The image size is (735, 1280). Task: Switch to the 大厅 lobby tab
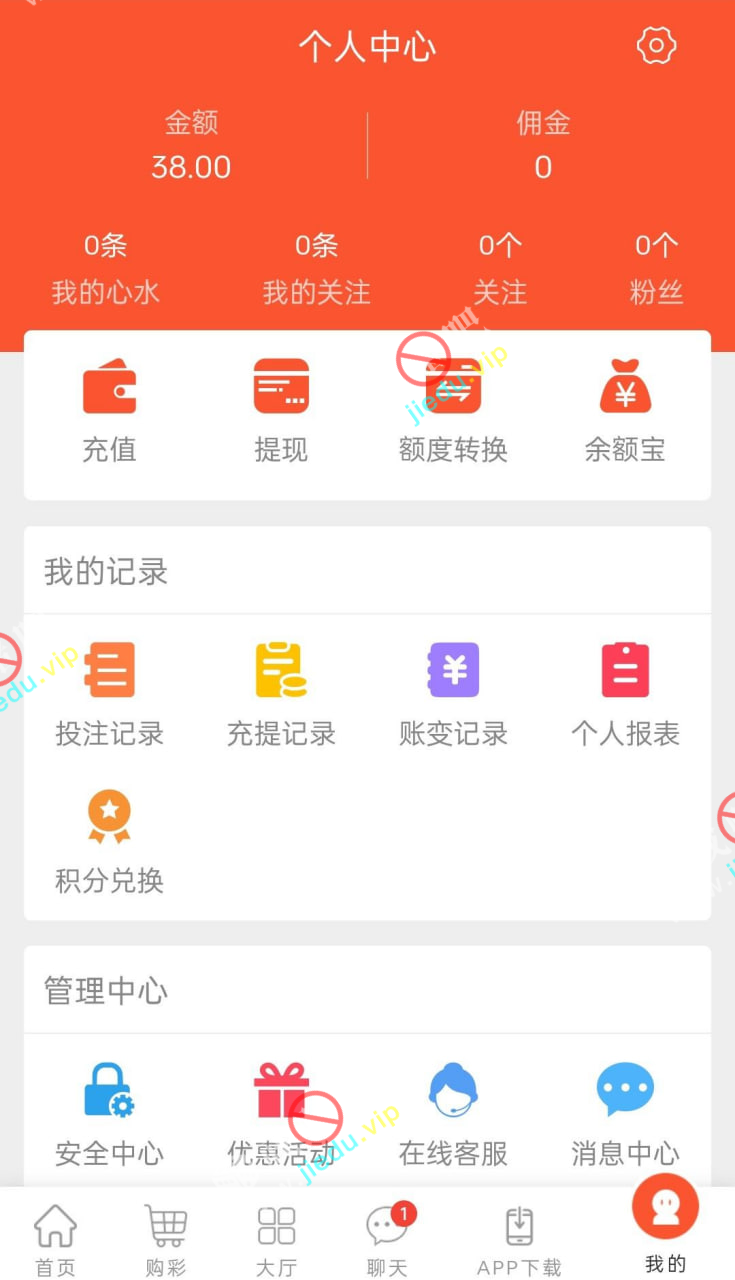coord(276,1240)
